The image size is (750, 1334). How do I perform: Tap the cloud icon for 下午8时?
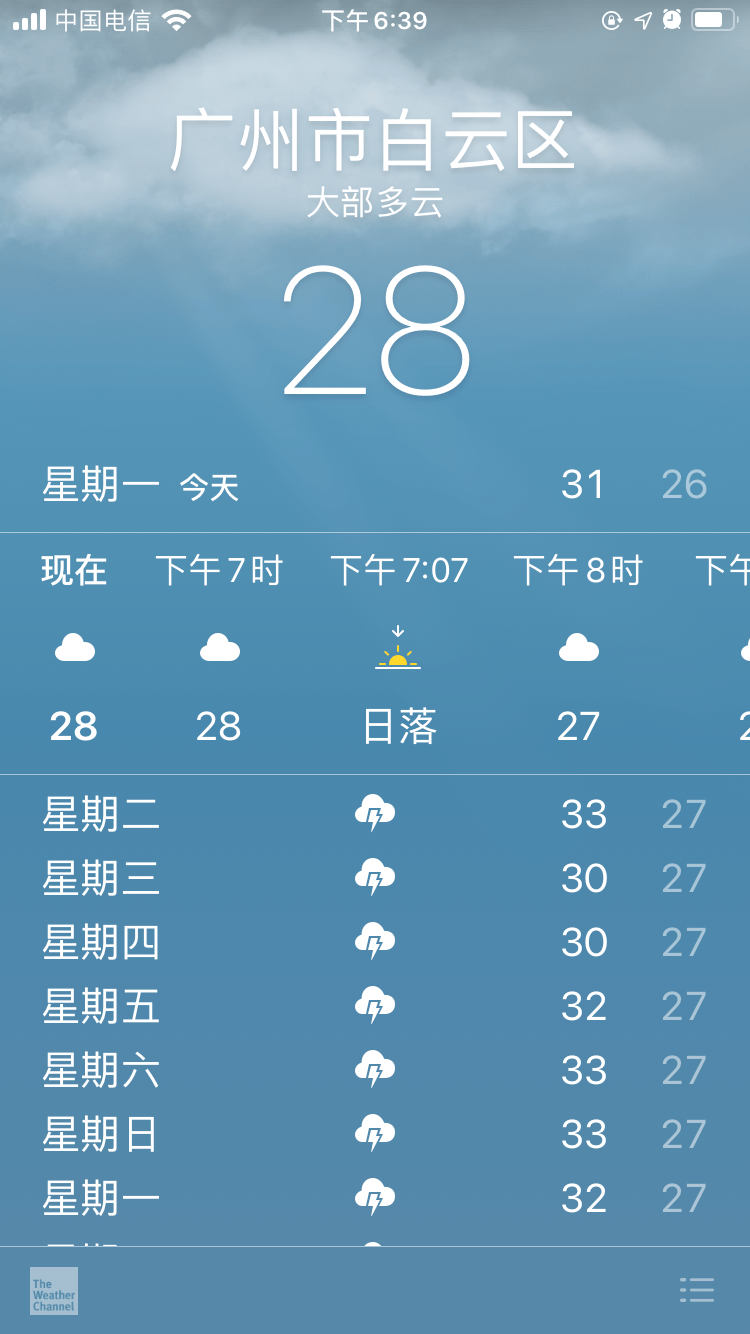tap(578, 646)
